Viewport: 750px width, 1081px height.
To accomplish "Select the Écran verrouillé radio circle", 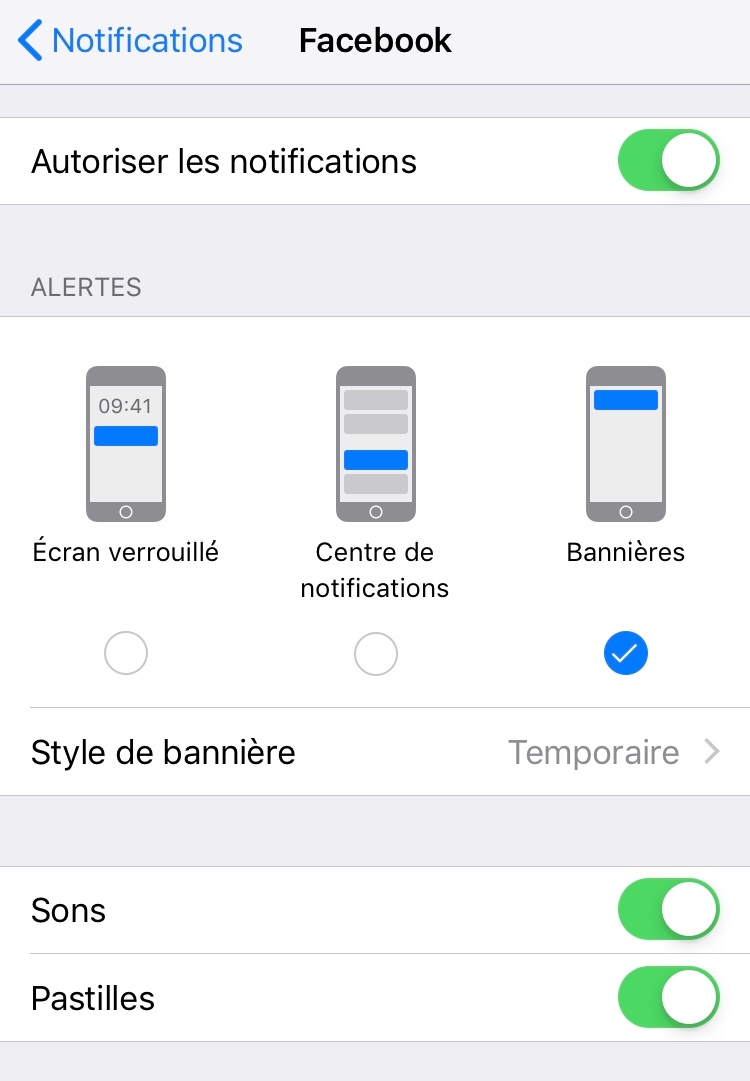I will (126, 653).
